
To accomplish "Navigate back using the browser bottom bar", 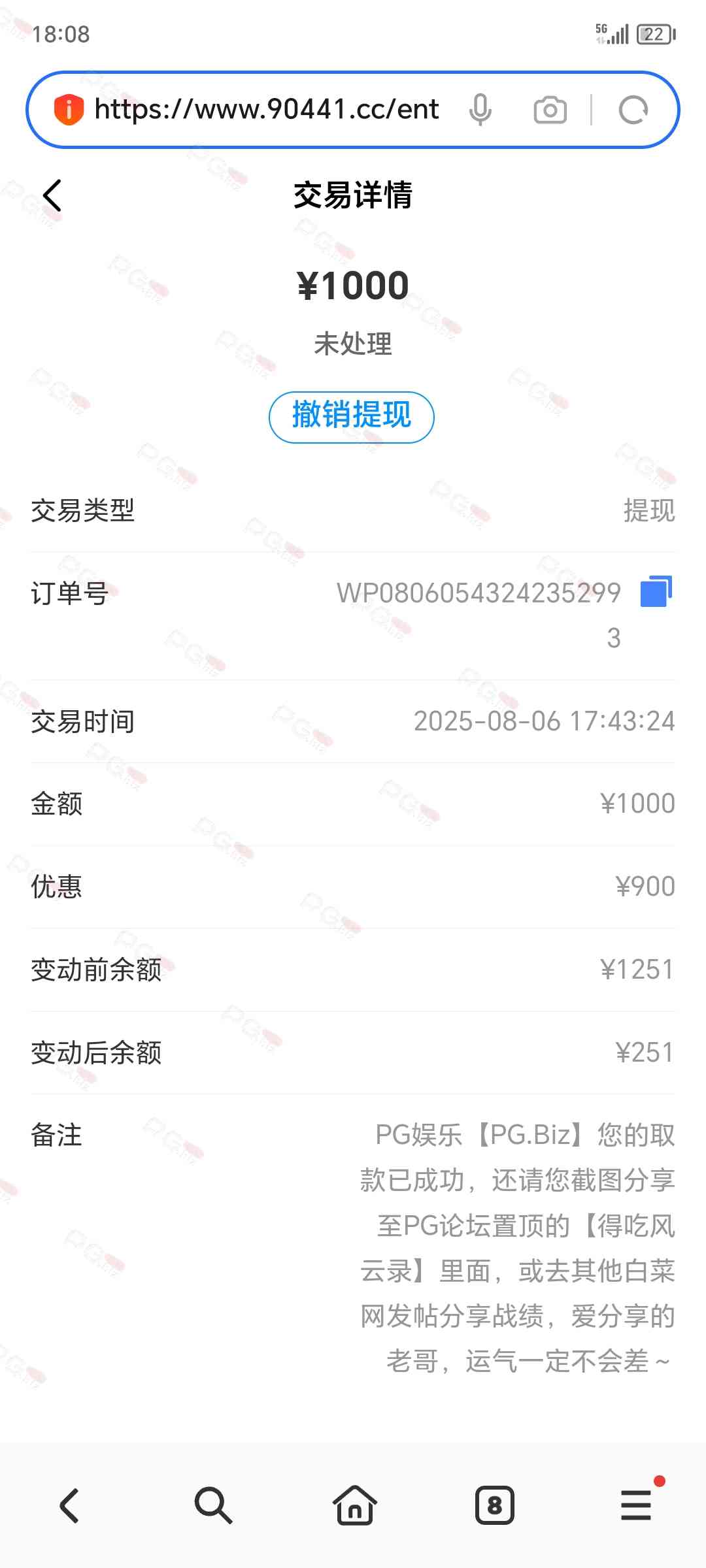I will tap(69, 1505).
